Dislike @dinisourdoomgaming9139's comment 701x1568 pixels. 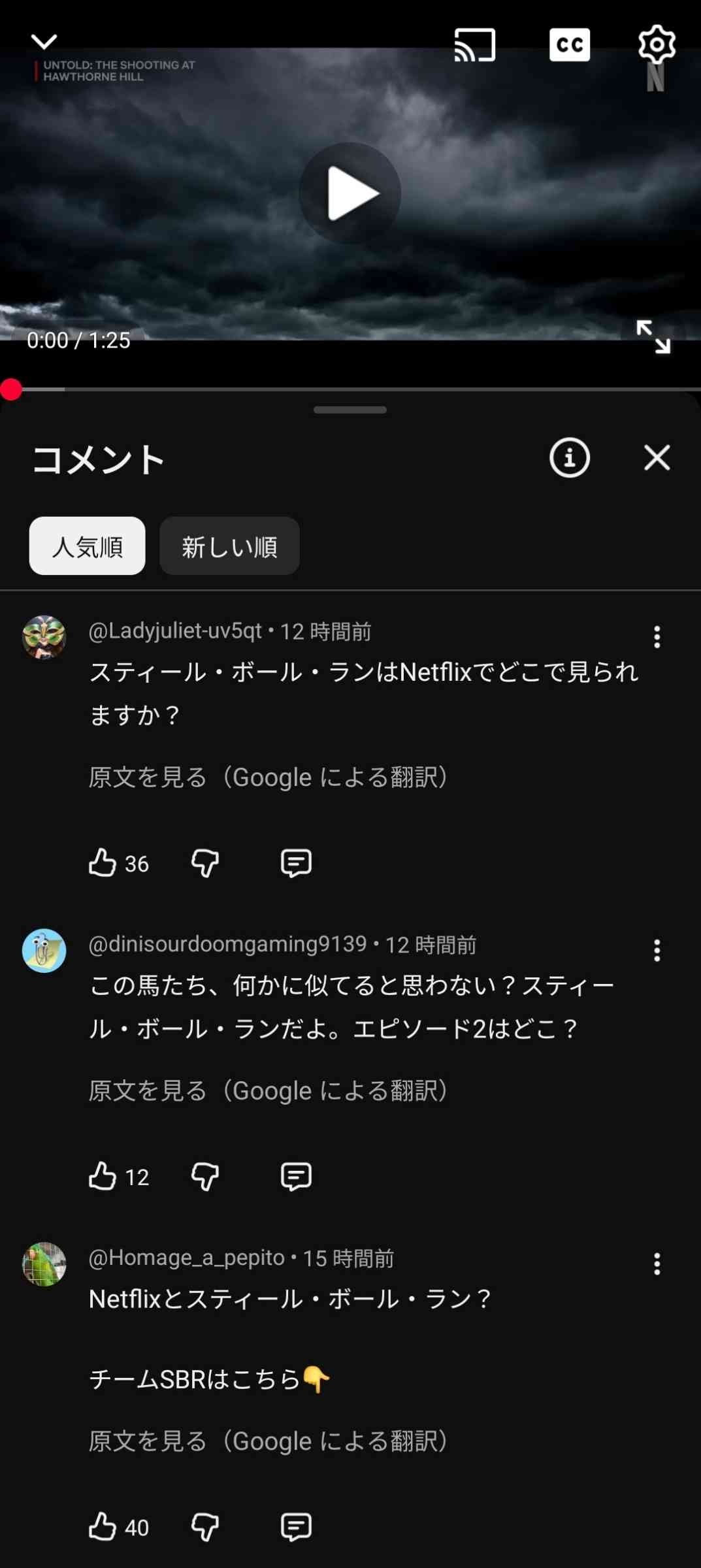click(204, 1176)
